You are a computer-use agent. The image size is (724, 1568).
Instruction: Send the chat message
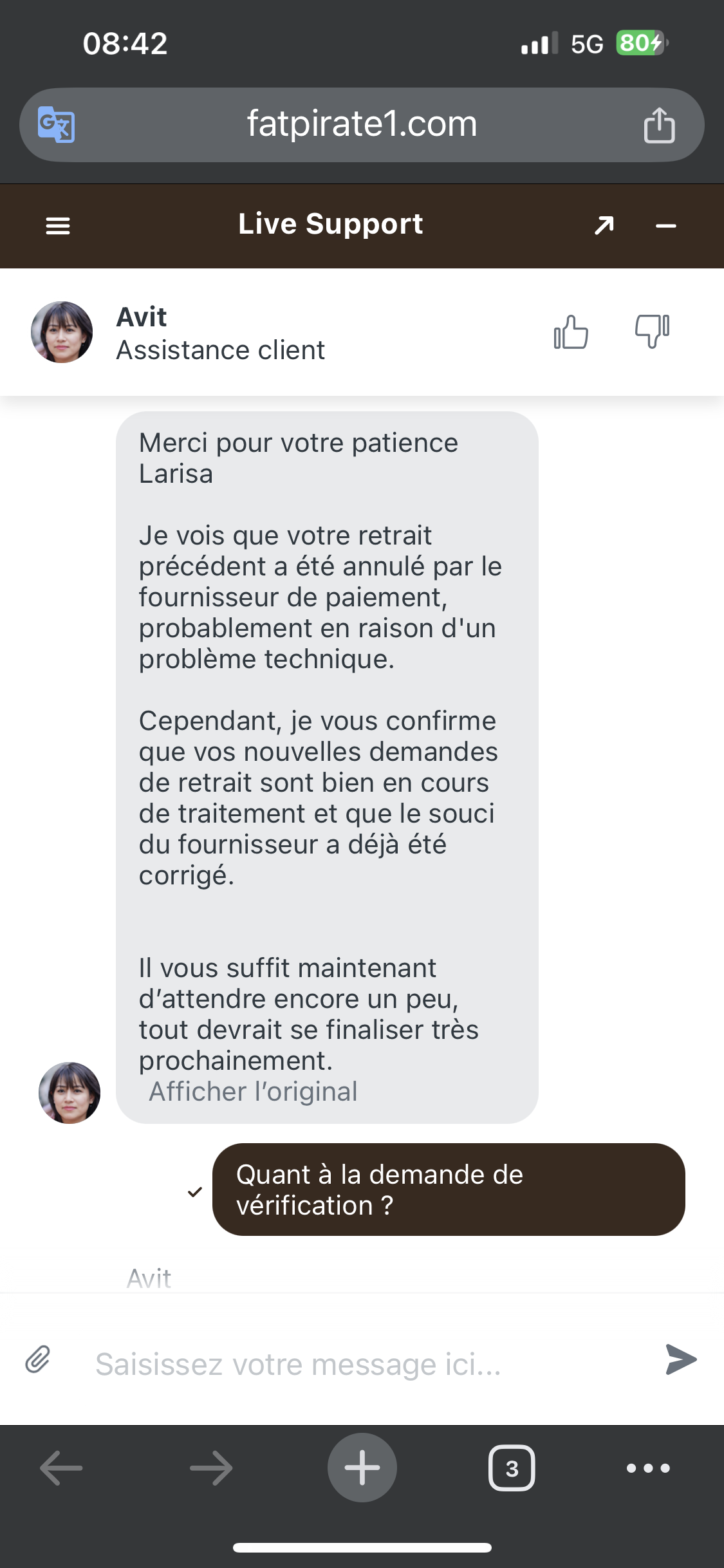click(x=681, y=1359)
